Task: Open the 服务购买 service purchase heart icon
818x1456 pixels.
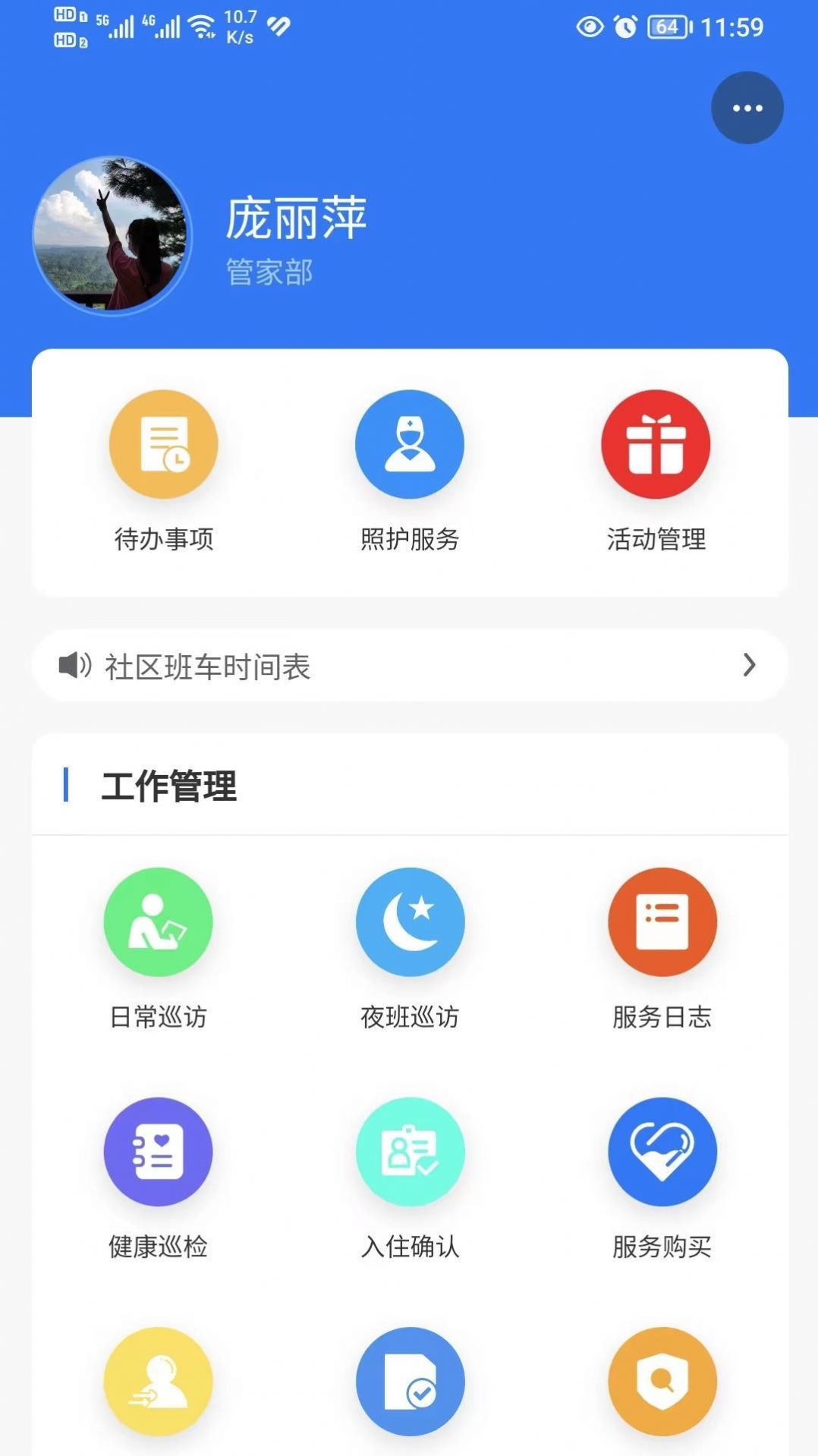Action: pyautogui.click(x=662, y=1151)
